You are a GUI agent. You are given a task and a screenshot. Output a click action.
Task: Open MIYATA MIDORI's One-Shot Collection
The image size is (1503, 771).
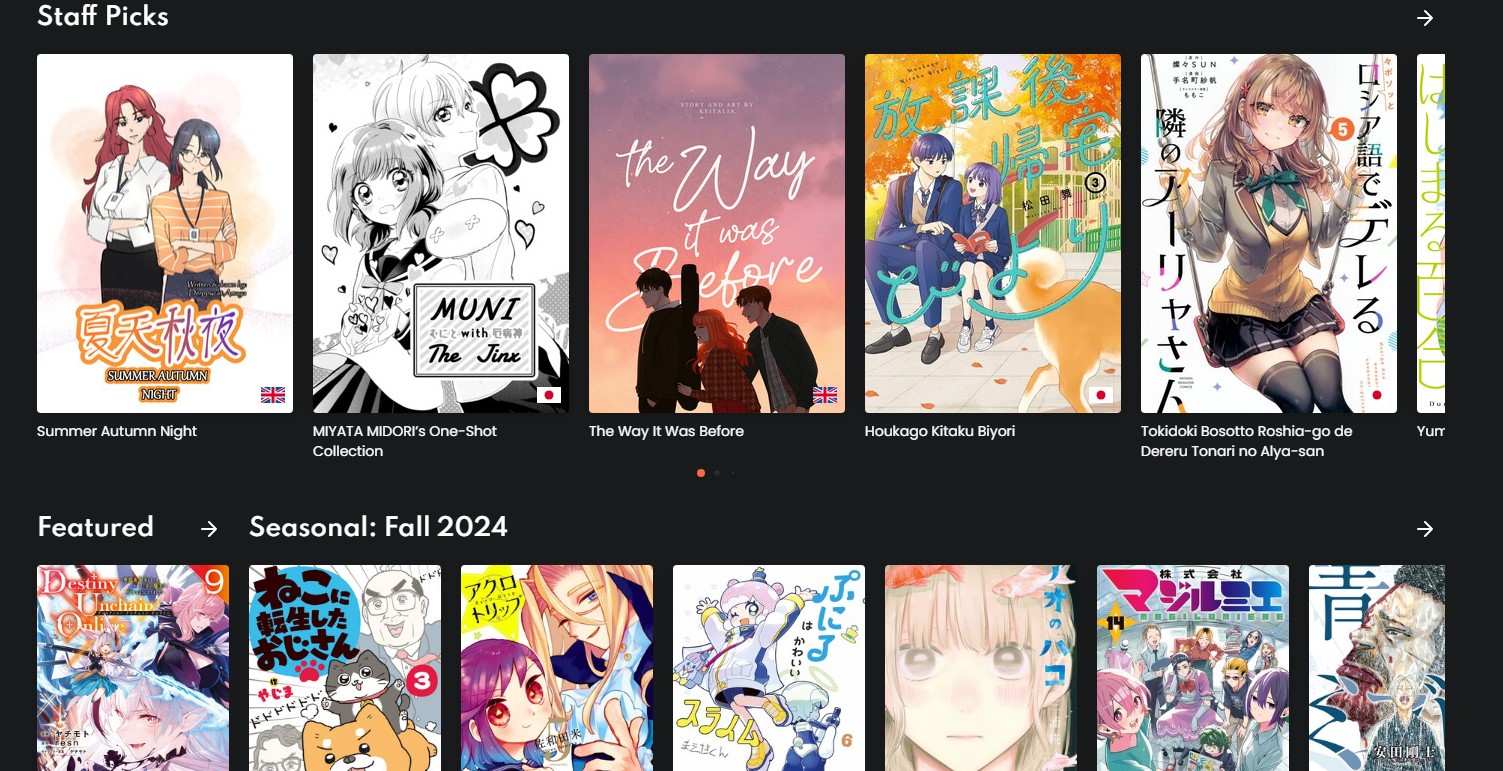[x=441, y=233]
